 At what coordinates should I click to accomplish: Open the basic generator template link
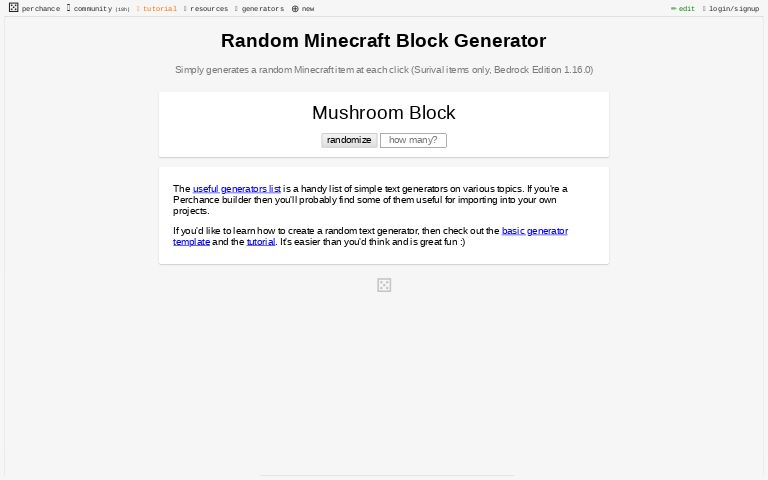pyautogui.click(x=534, y=230)
